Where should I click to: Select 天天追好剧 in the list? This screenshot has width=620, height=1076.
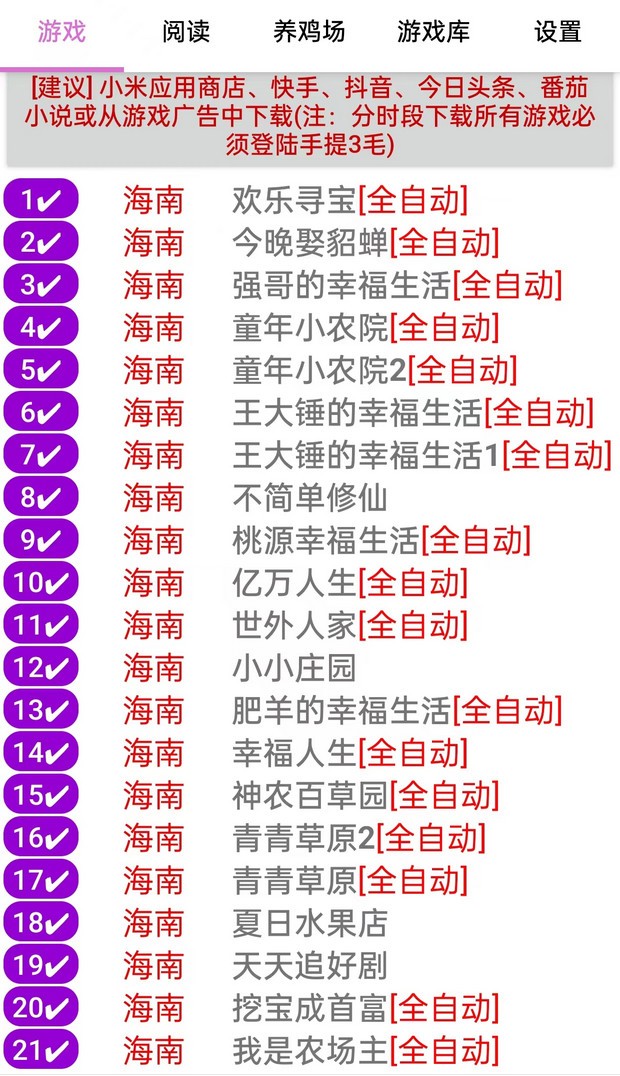click(x=309, y=966)
